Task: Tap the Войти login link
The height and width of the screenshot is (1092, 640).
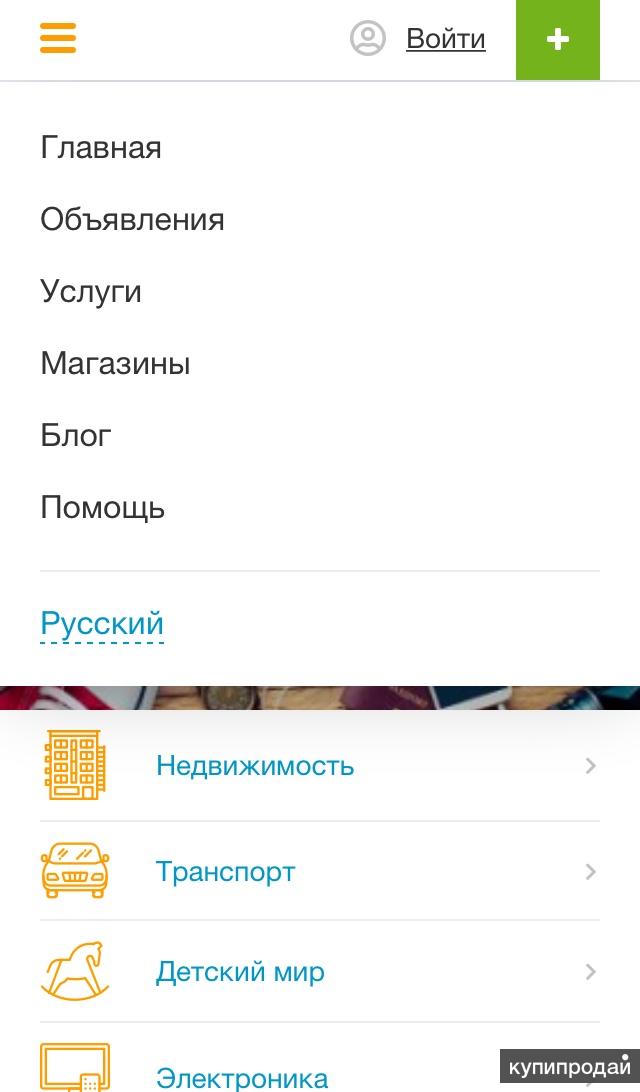Action: (445, 39)
